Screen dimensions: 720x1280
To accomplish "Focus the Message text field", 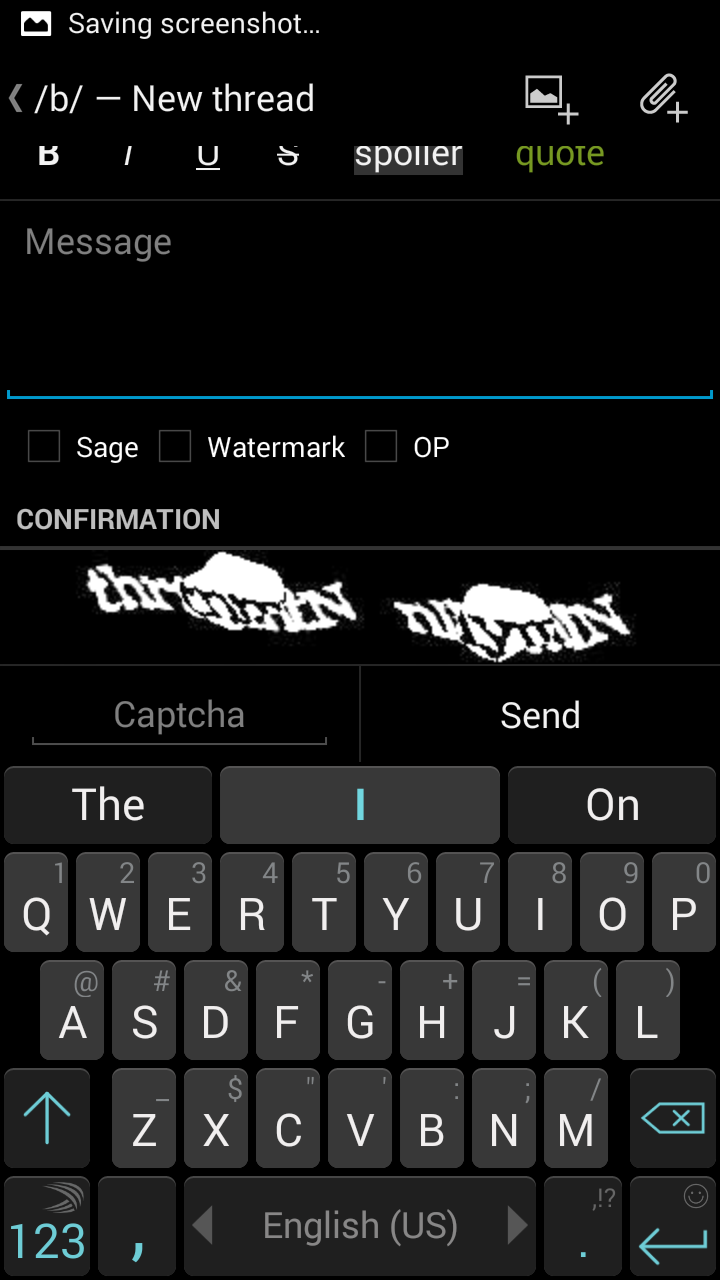I will click(x=360, y=300).
